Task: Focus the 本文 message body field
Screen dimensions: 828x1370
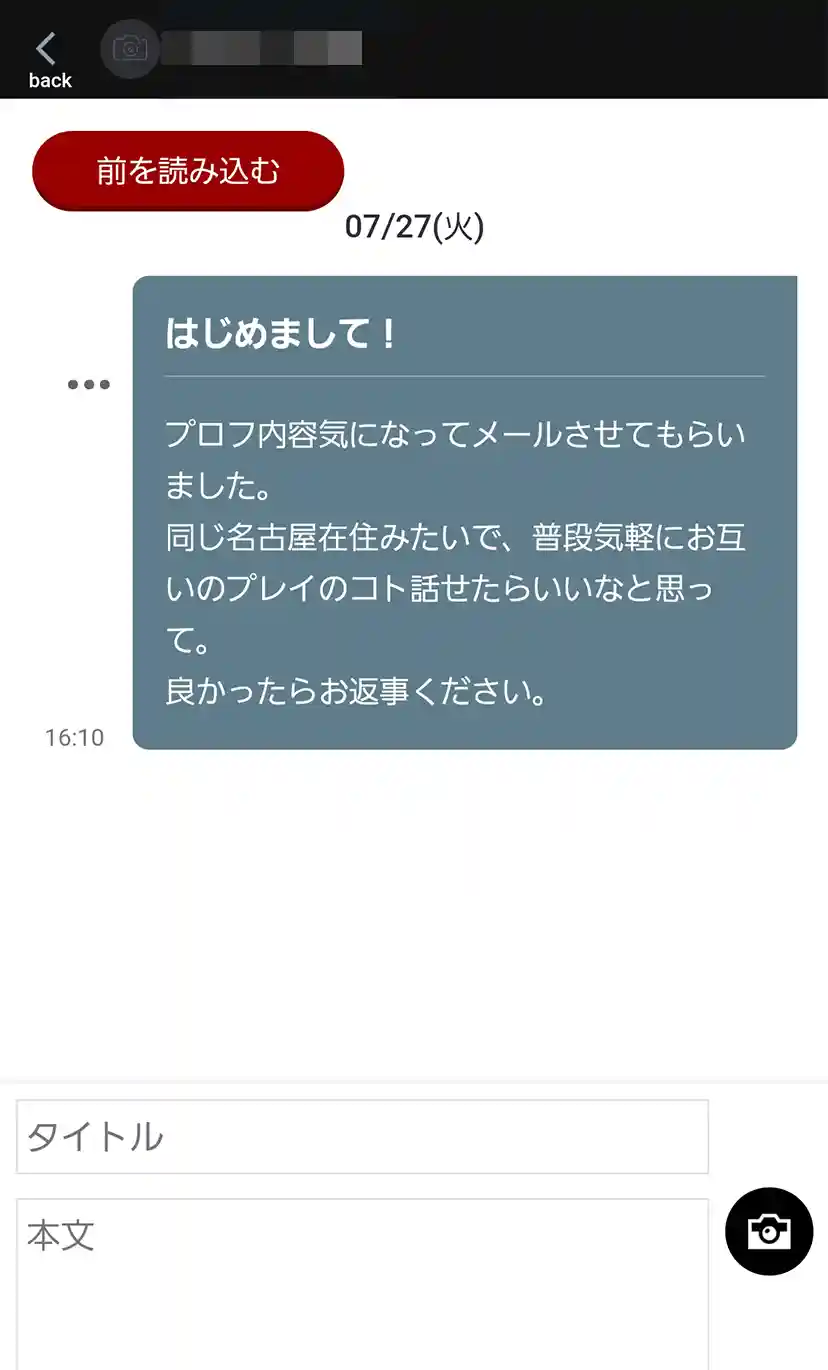Action: click(362, 1284)
